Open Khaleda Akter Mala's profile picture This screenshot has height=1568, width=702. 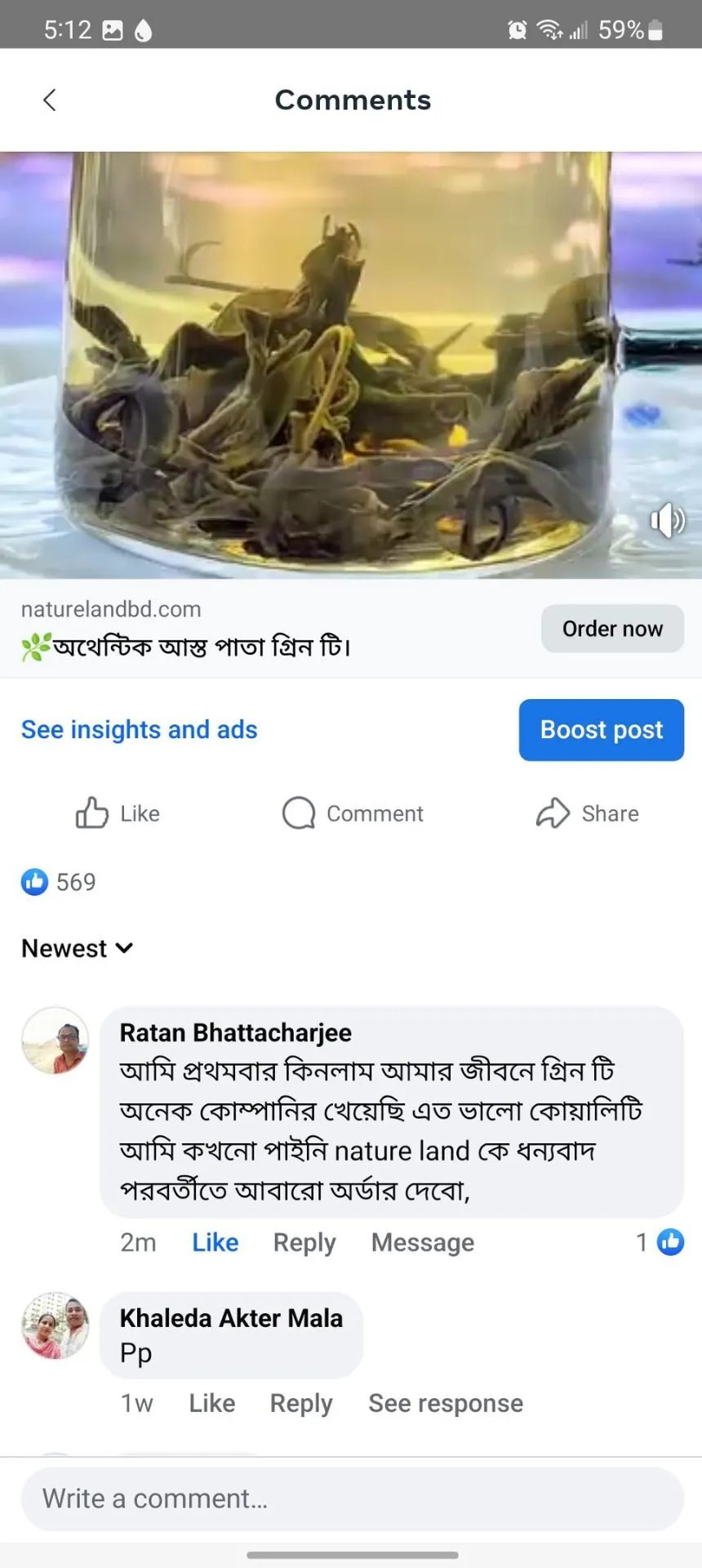(x=56, y=1326)
